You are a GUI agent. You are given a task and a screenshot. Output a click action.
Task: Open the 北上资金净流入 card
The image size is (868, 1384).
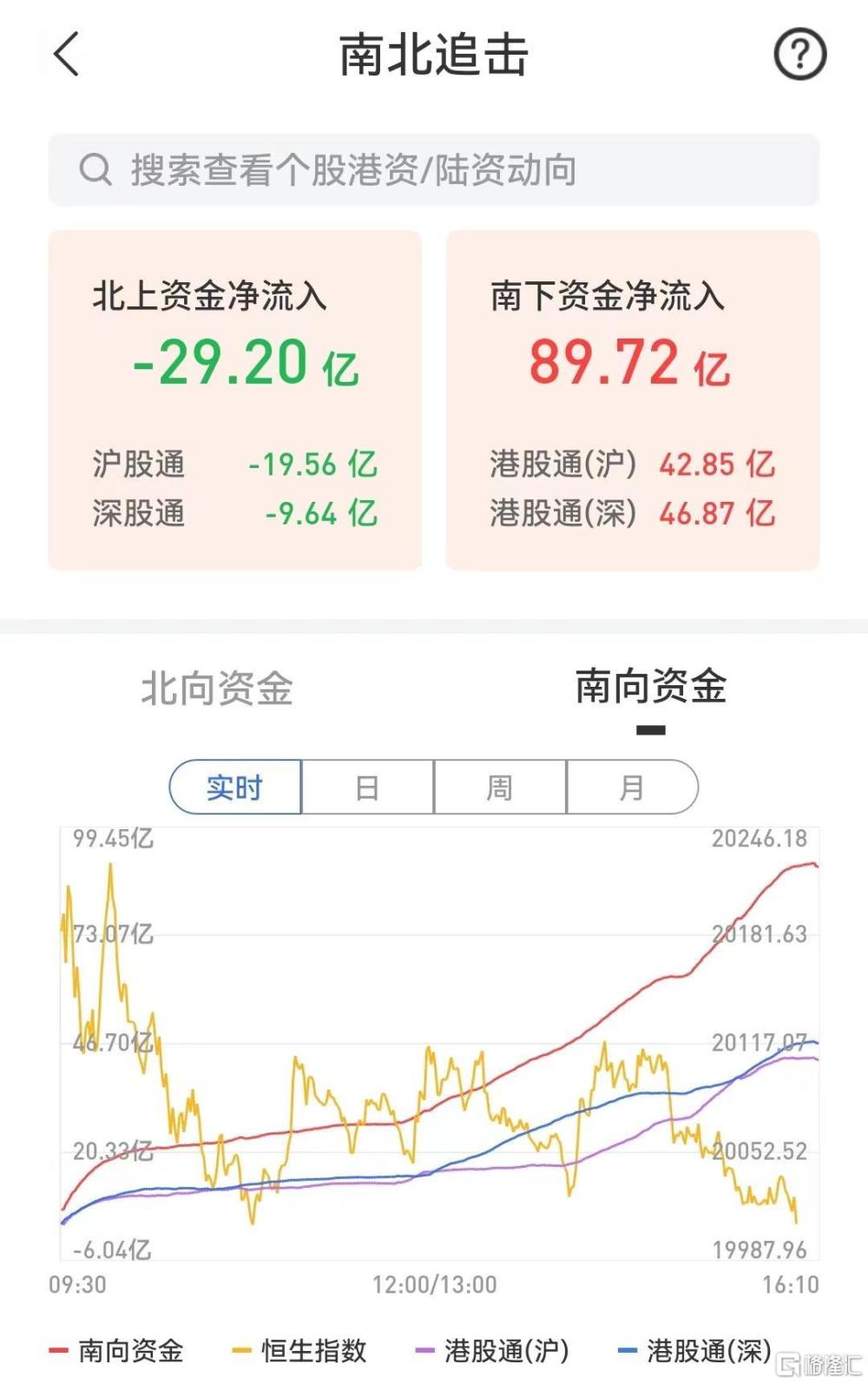pos(236,398)
